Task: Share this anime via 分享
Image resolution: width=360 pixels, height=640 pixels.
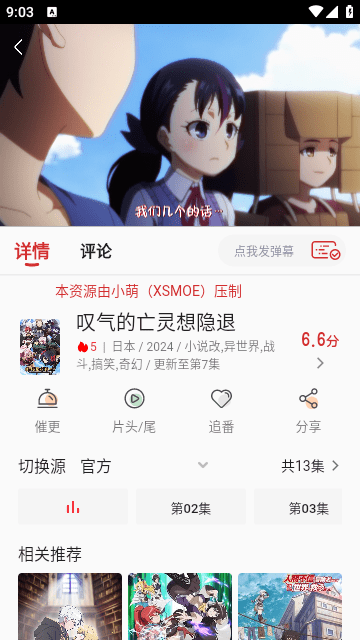Action: [309, 411]
